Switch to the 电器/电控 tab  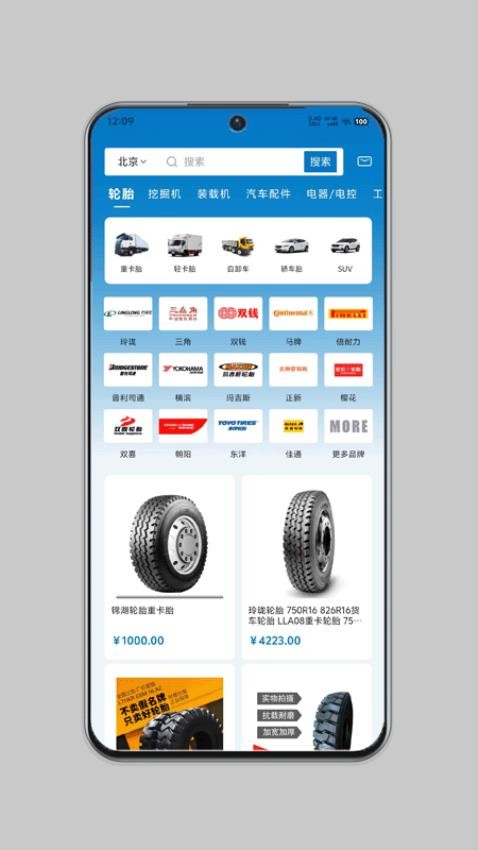tap(332, 194)
